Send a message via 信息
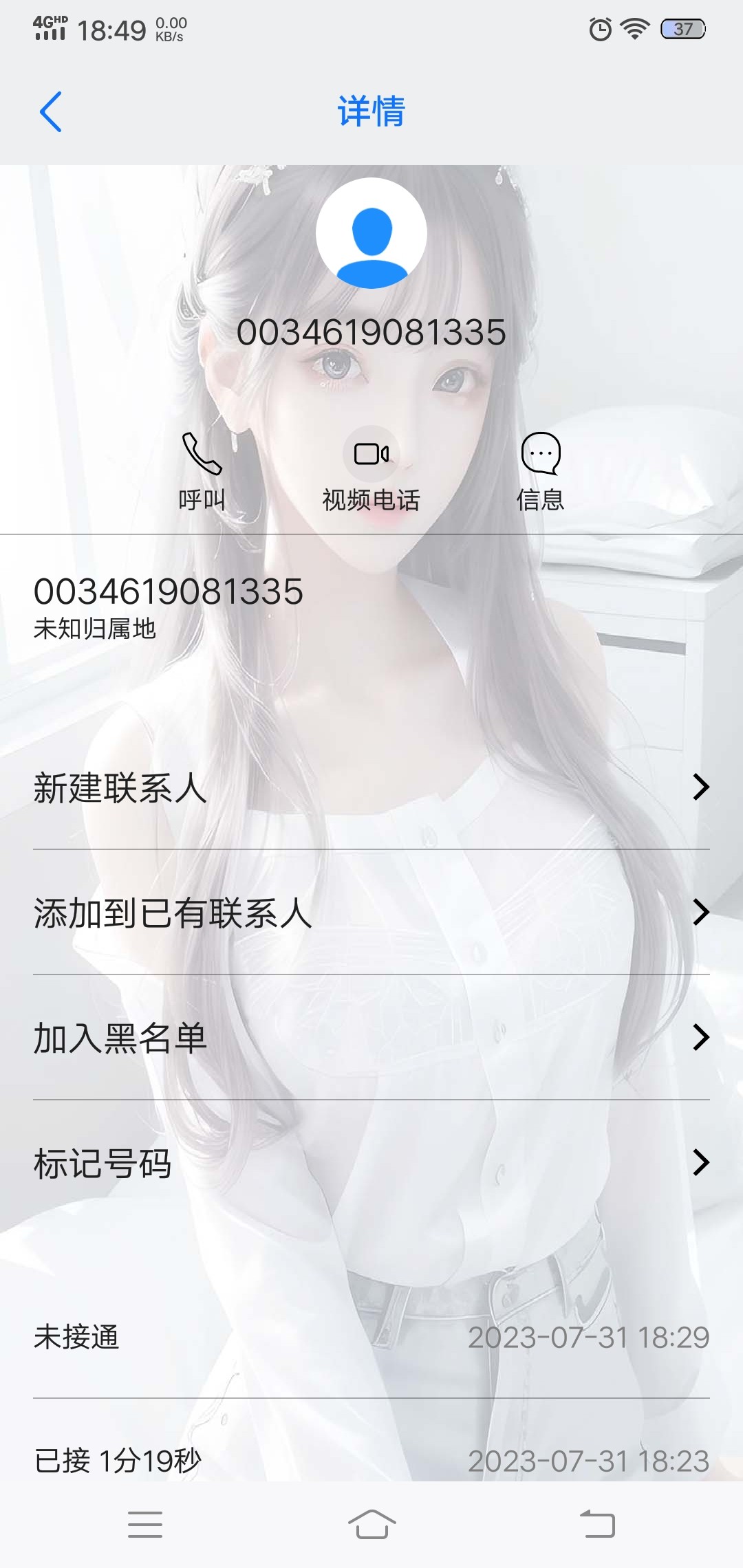Viewport: 743px width, 1568px height. (x=541, y=471)
